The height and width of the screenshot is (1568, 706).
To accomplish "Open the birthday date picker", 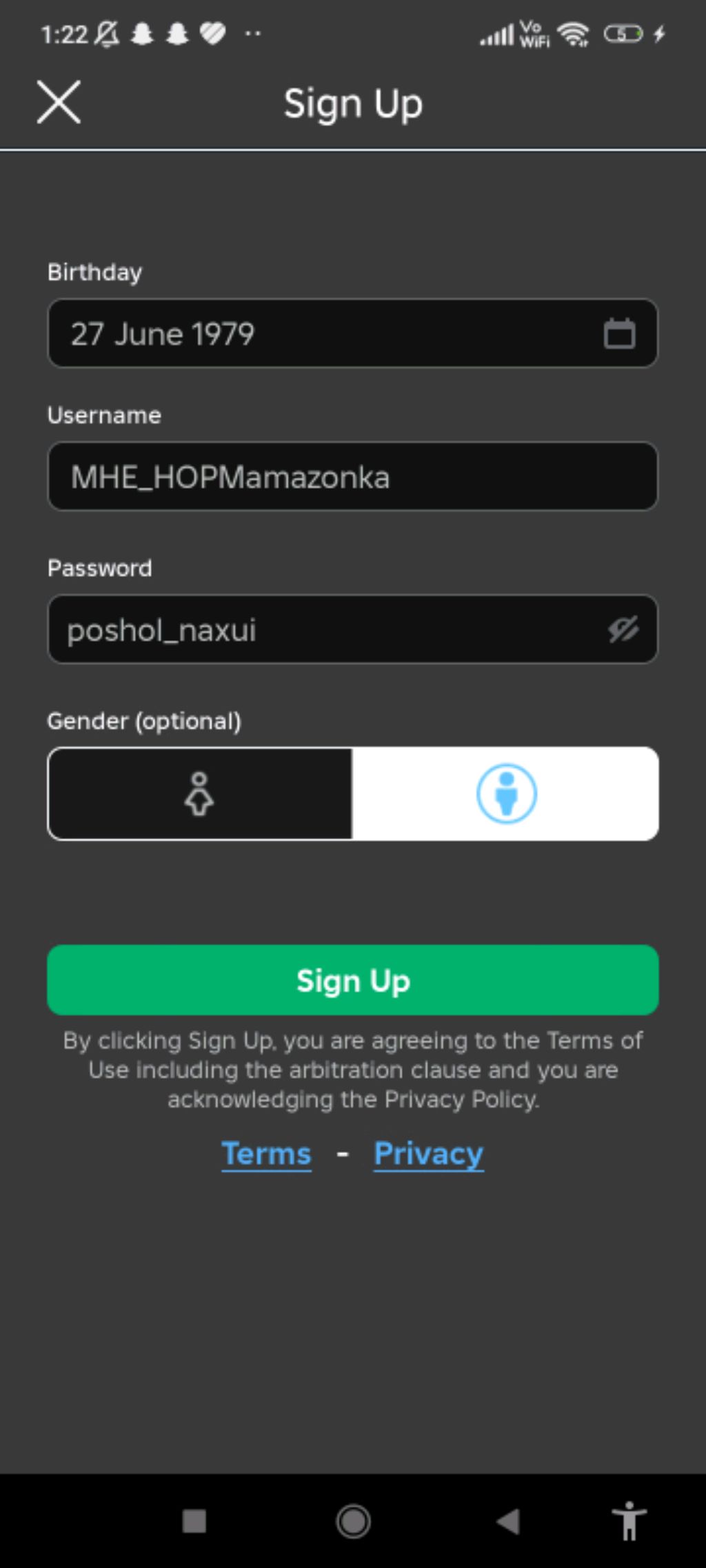I will coord(618,334).
